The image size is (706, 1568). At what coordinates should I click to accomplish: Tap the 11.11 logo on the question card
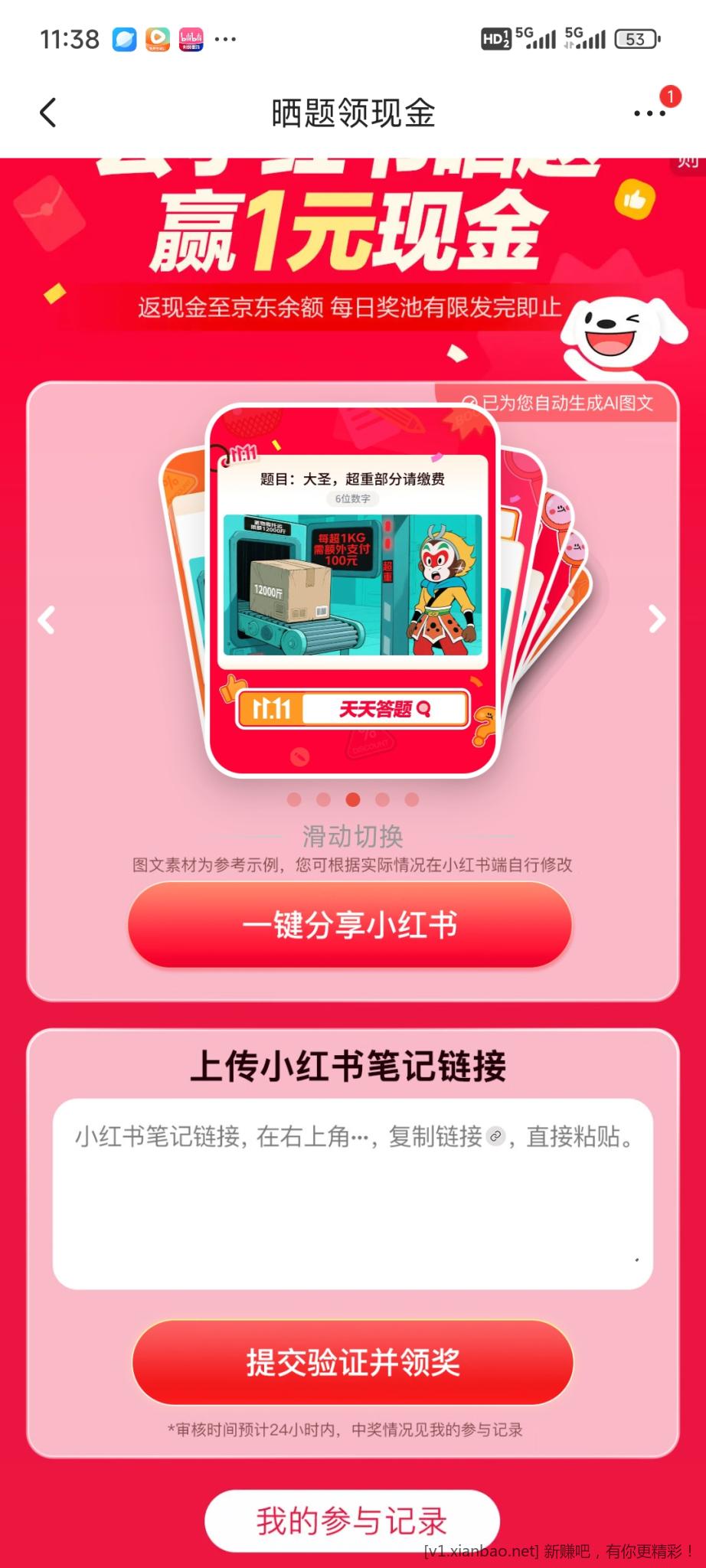coord(270,708)
